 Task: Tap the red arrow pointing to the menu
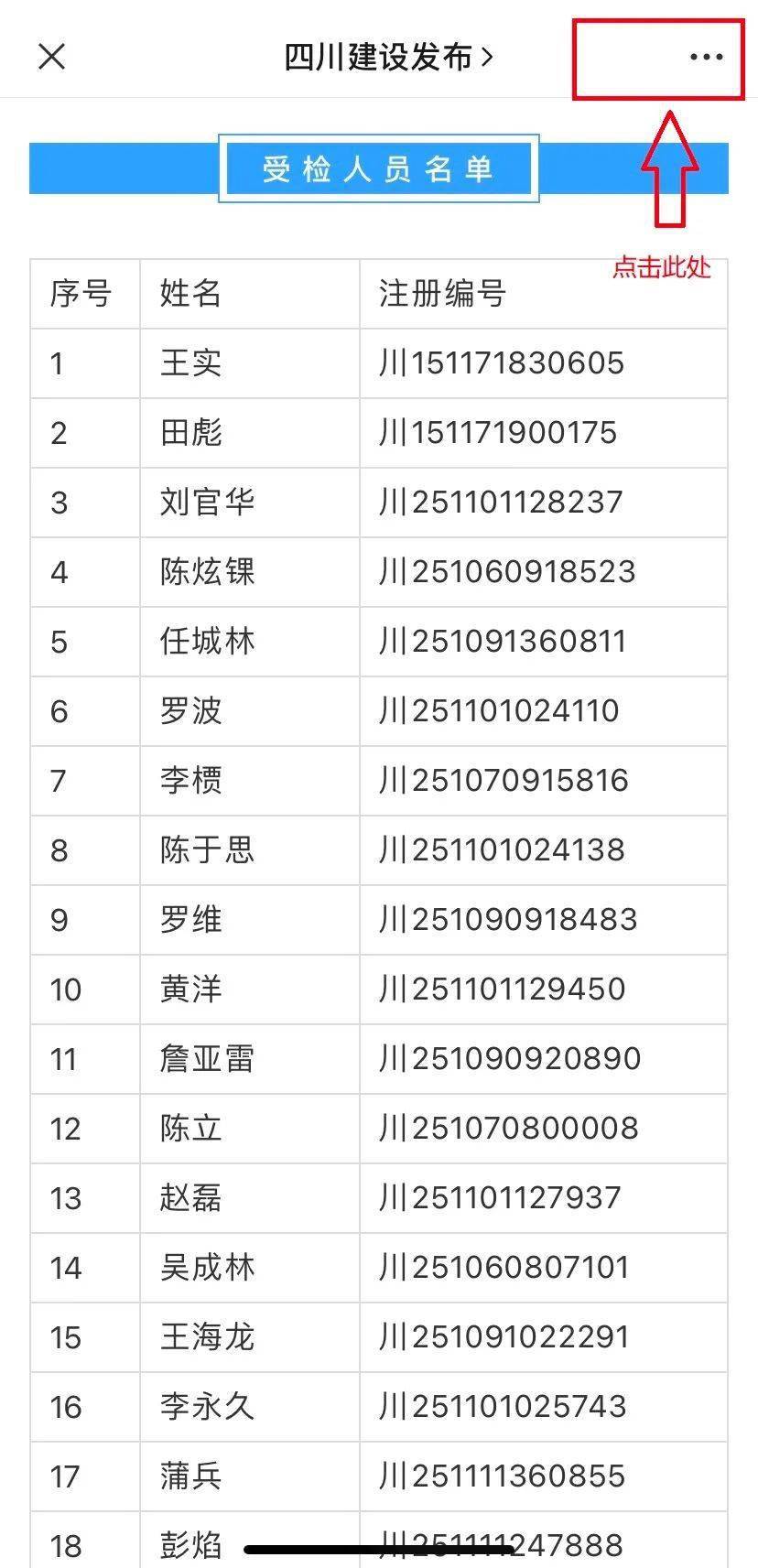click(x=671, y=174)
